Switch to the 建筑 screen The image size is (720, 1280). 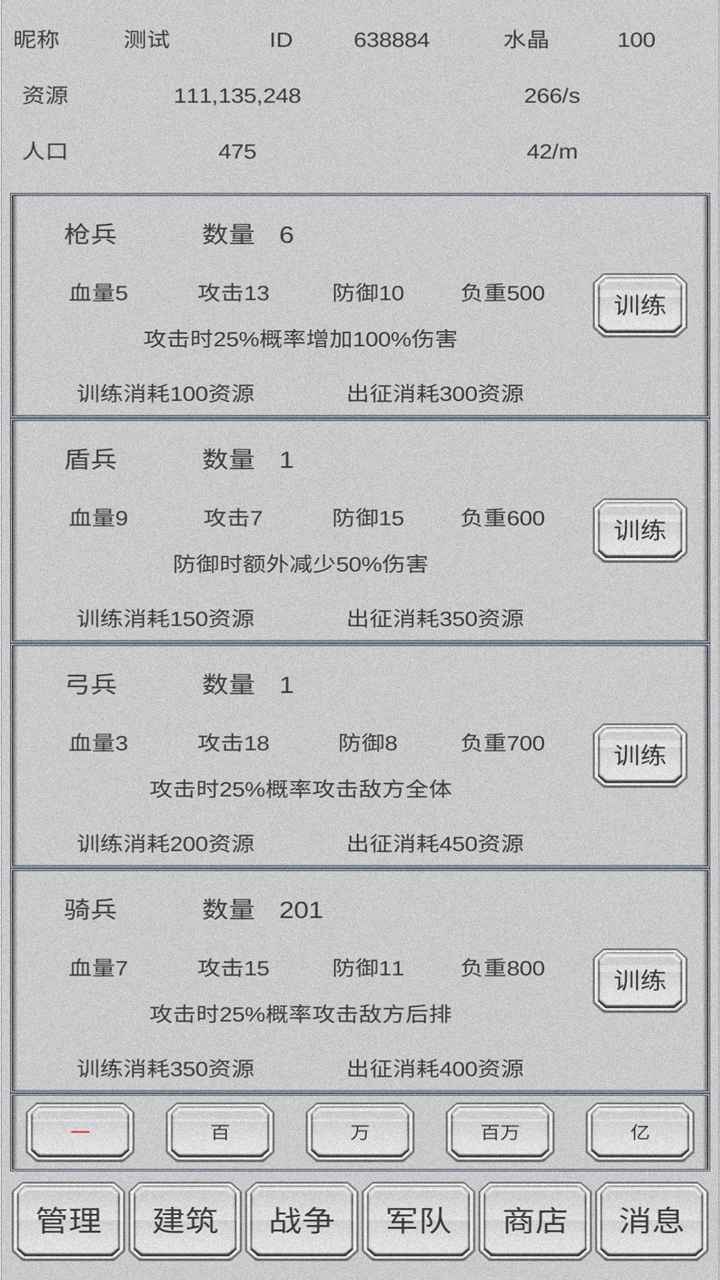[183, 1220]
